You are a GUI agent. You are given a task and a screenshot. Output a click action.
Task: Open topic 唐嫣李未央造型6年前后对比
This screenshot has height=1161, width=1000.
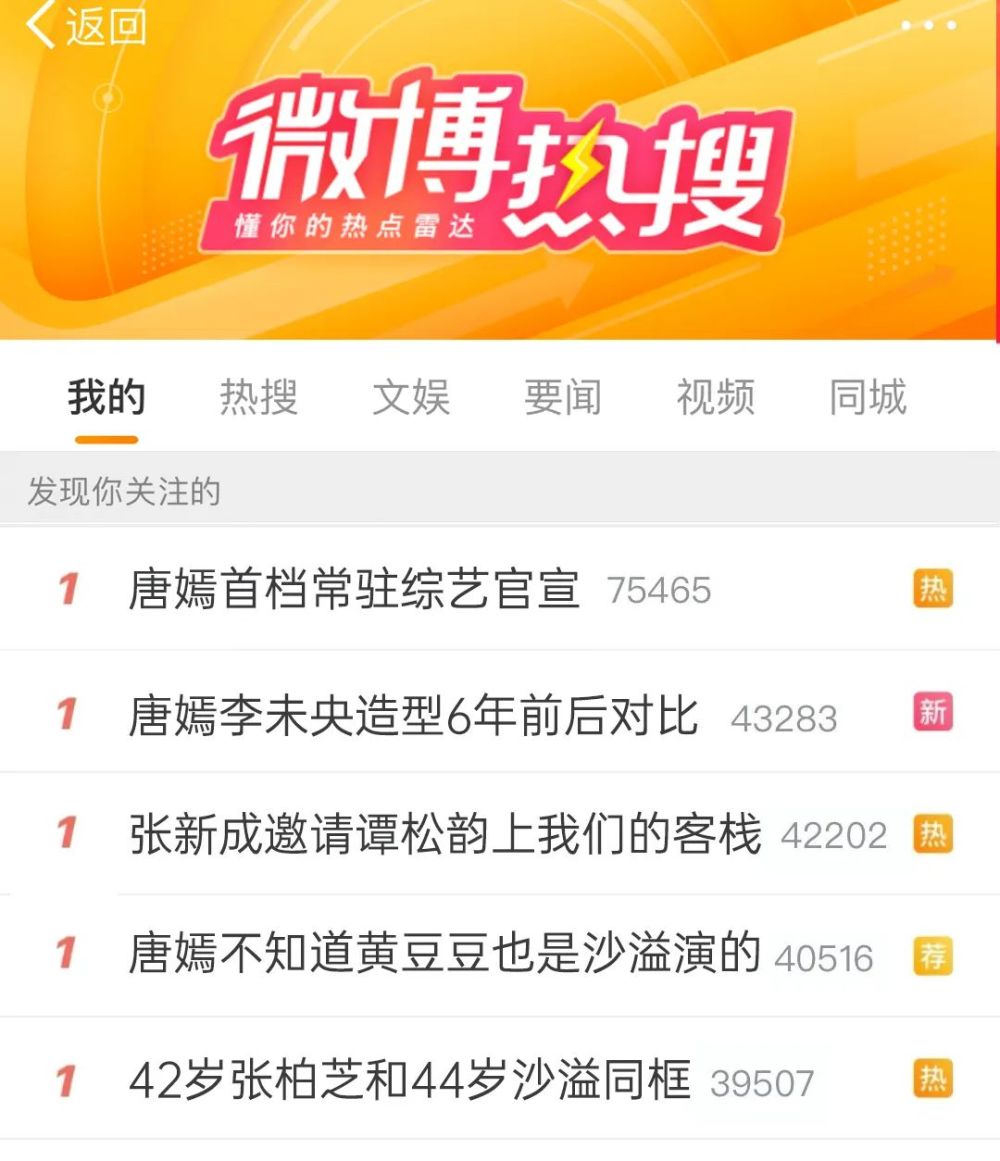tap(413, 716)
